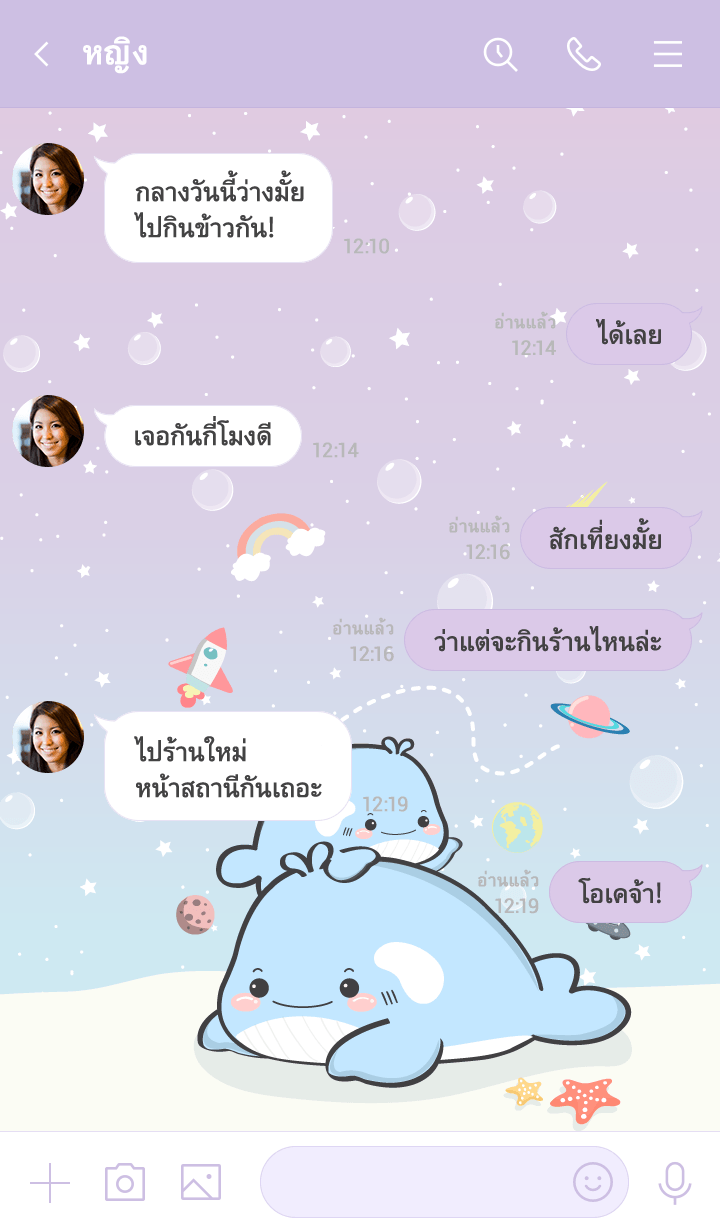Start a voice call with หญิง
Viewport: 720px width, 1232px height.
(584, 54)
